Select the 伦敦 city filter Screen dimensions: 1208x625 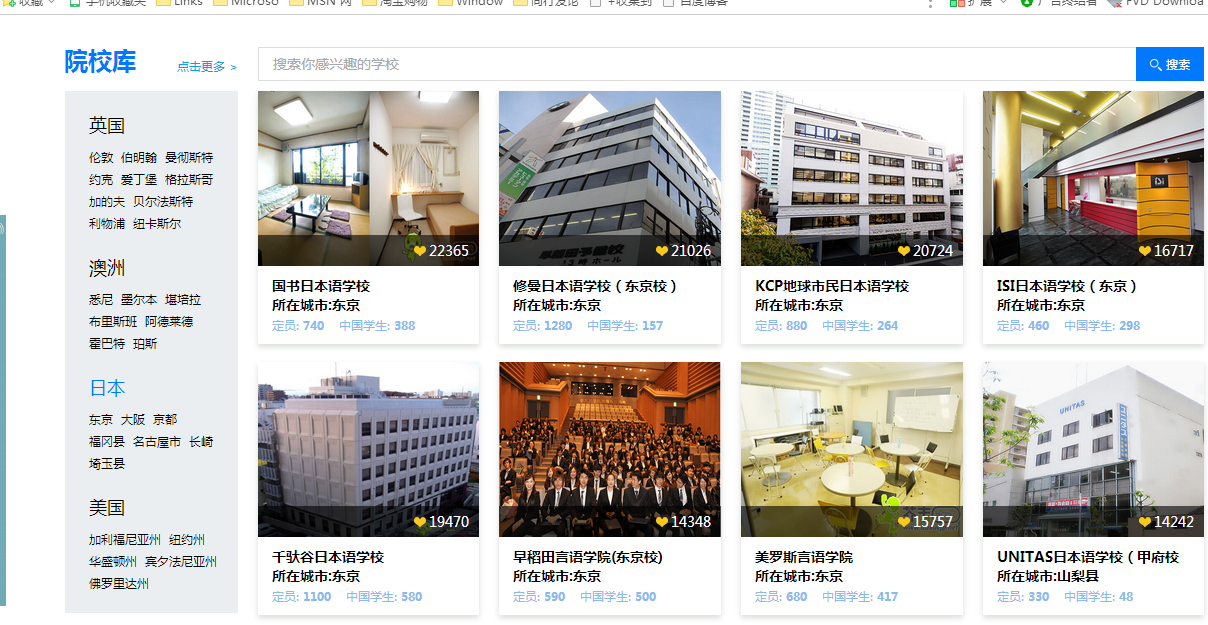[x=101, y=158]
